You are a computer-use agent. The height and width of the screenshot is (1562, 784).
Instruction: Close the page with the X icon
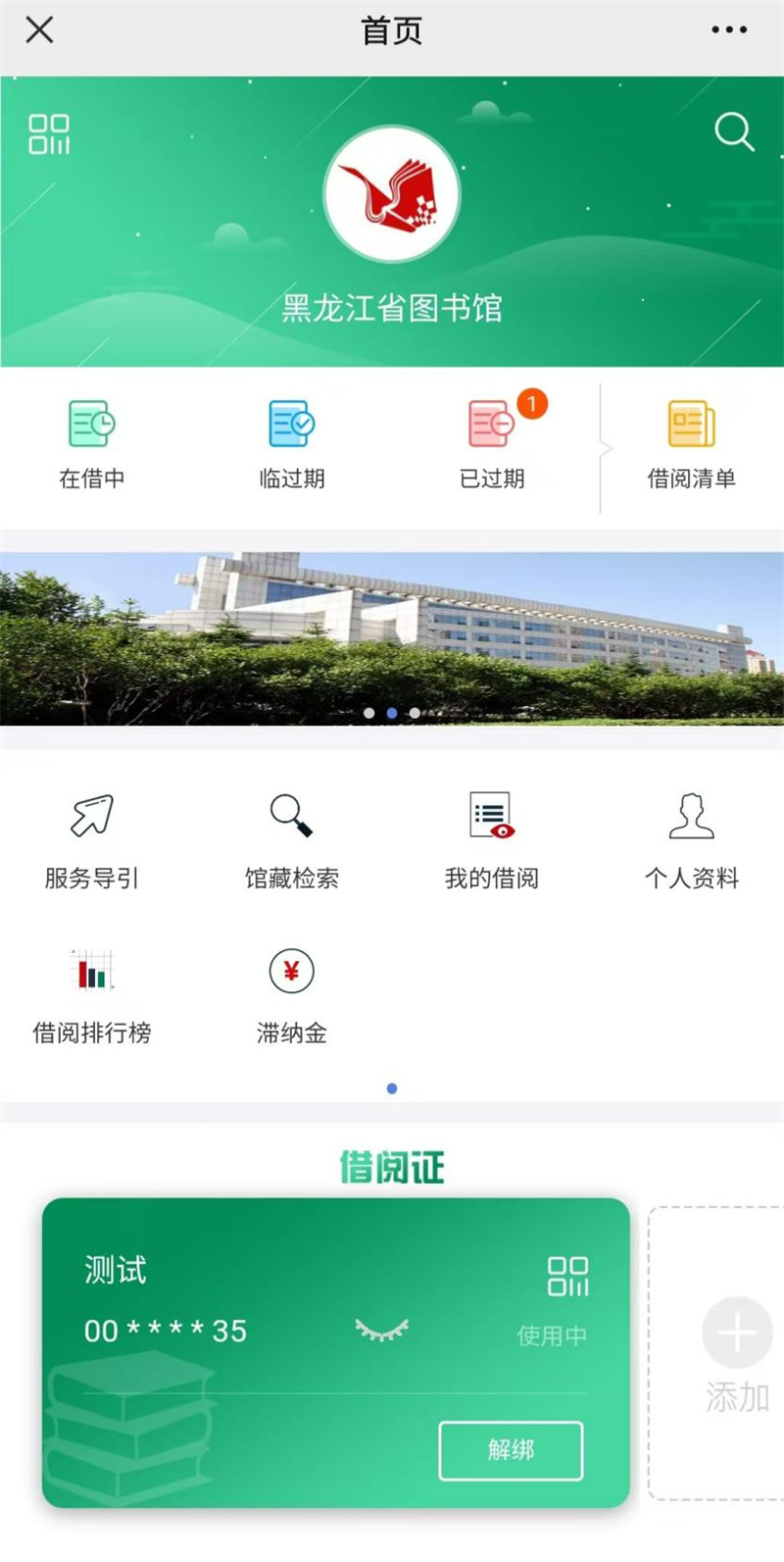pyautogui.click(x=39, y=30)
